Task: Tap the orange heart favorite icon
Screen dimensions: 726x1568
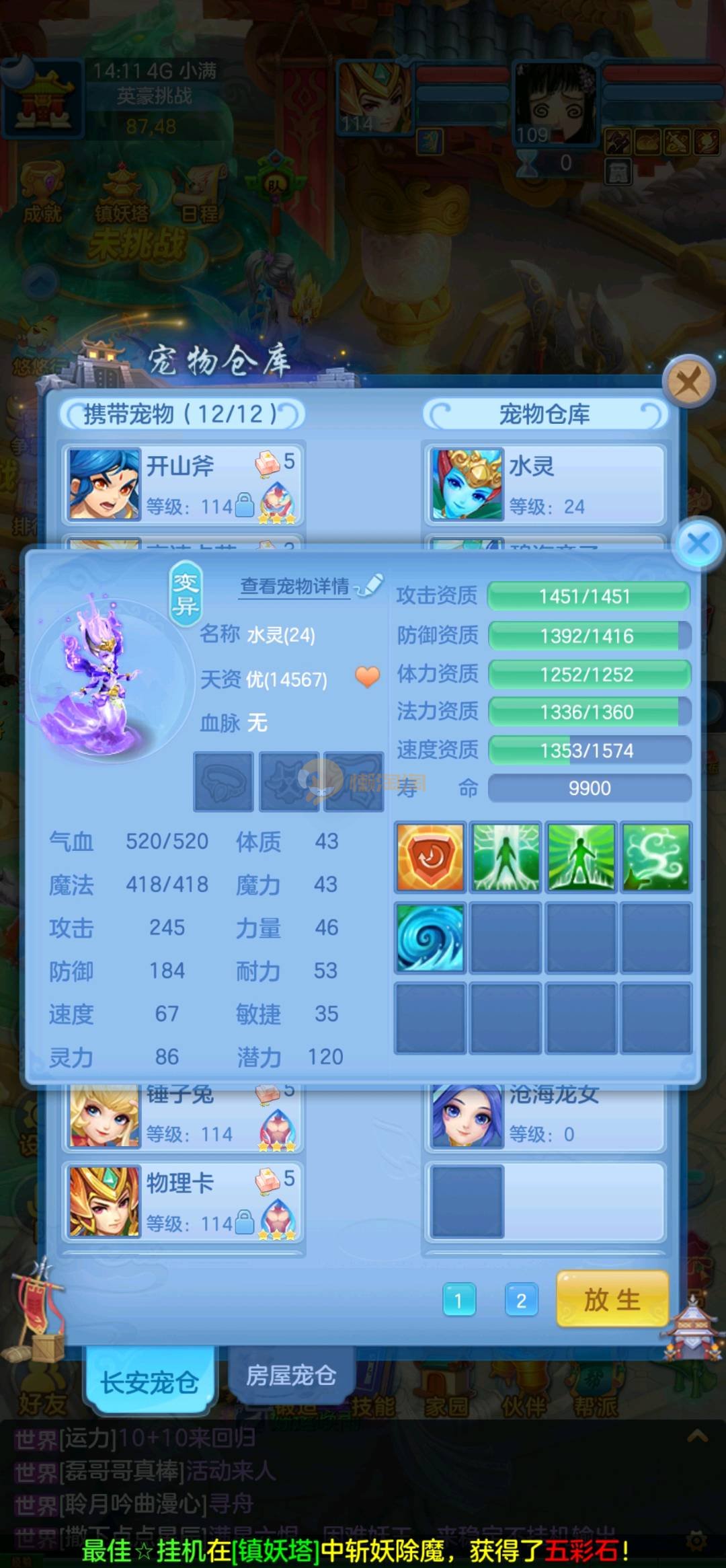Action: click(x=367, y=677)
